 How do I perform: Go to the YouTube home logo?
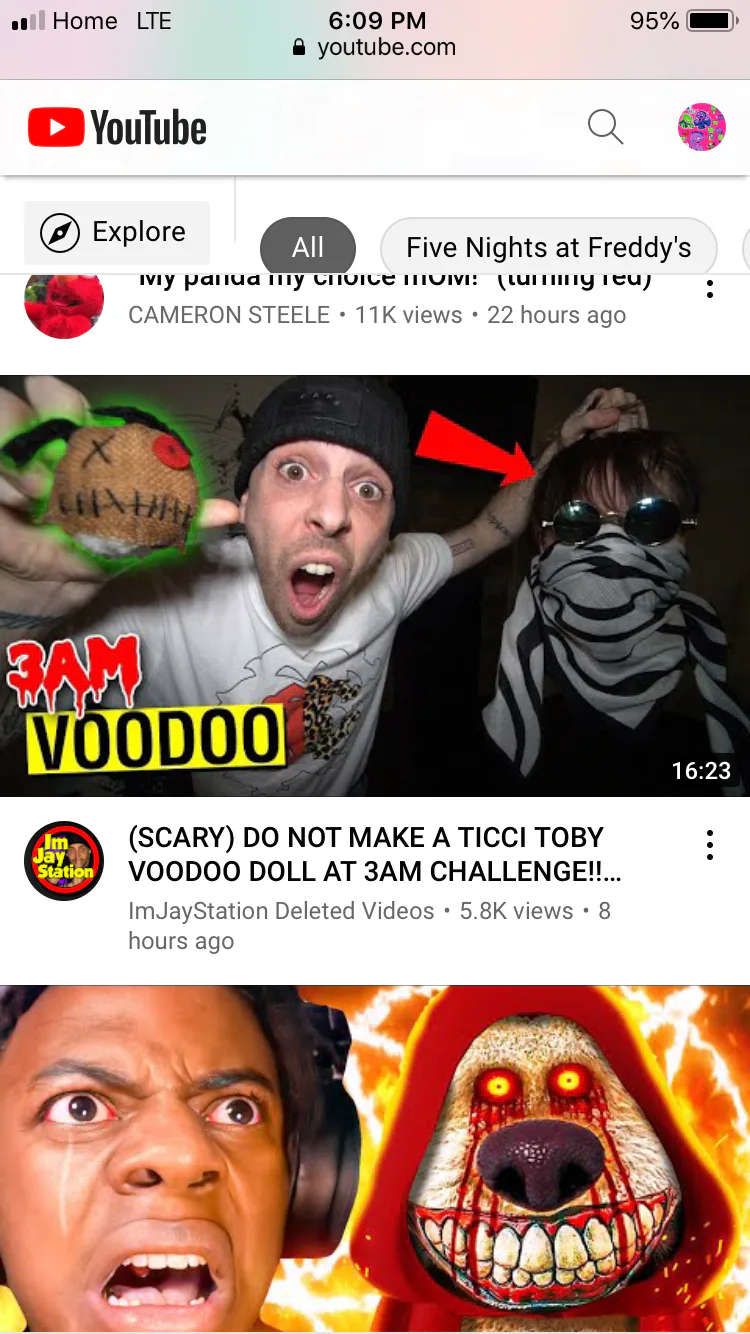coord(117,128)
